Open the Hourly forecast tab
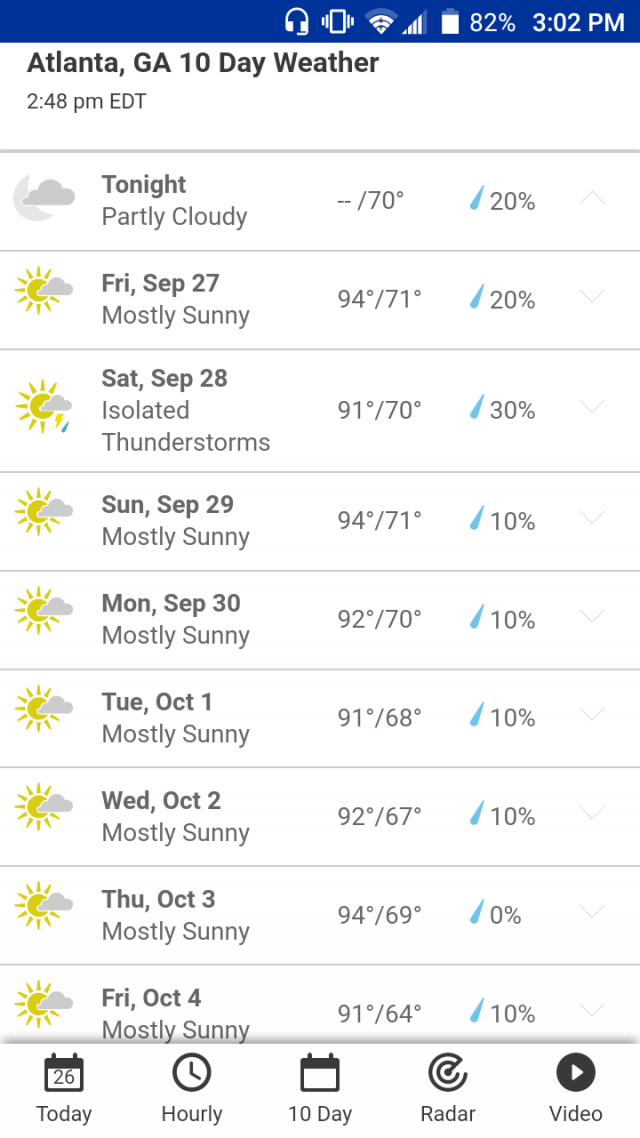 [192, 1090]
